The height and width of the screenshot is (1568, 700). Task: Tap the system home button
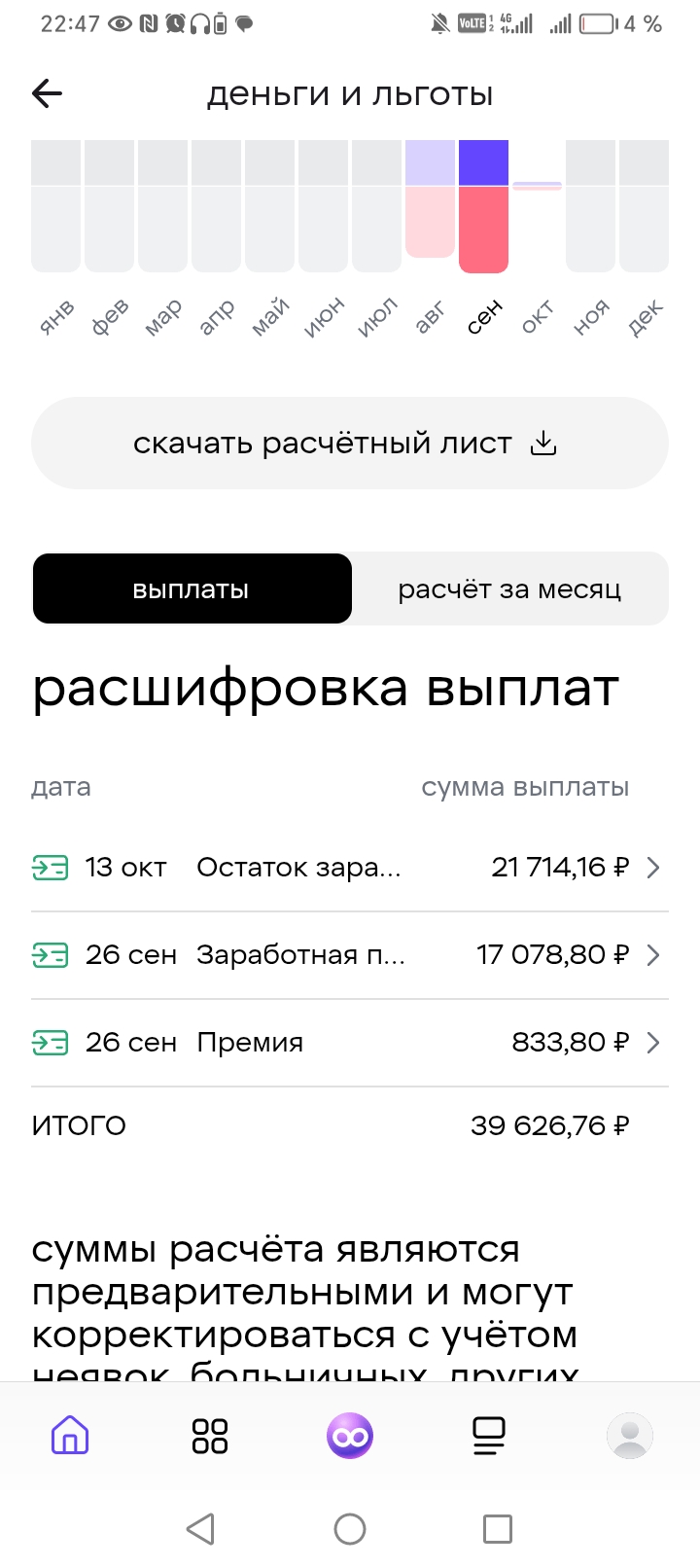(x=350, y=1529)
